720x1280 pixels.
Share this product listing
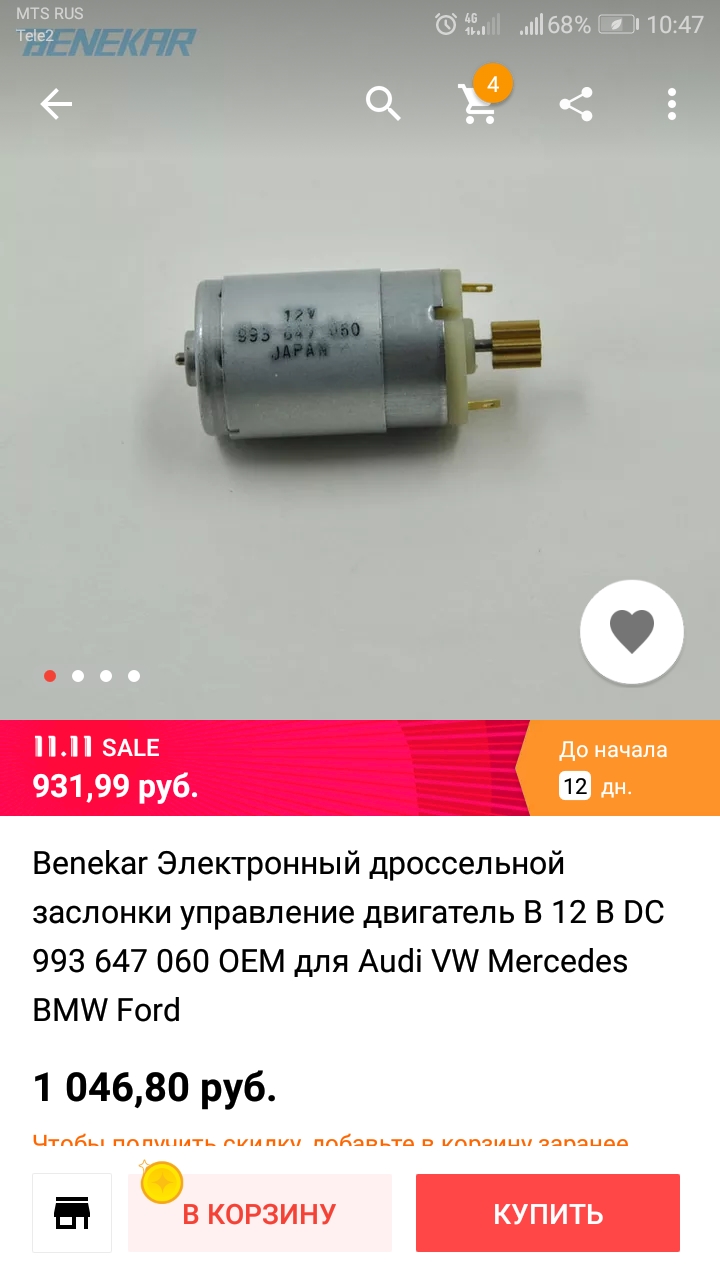[x=575, y=104]
